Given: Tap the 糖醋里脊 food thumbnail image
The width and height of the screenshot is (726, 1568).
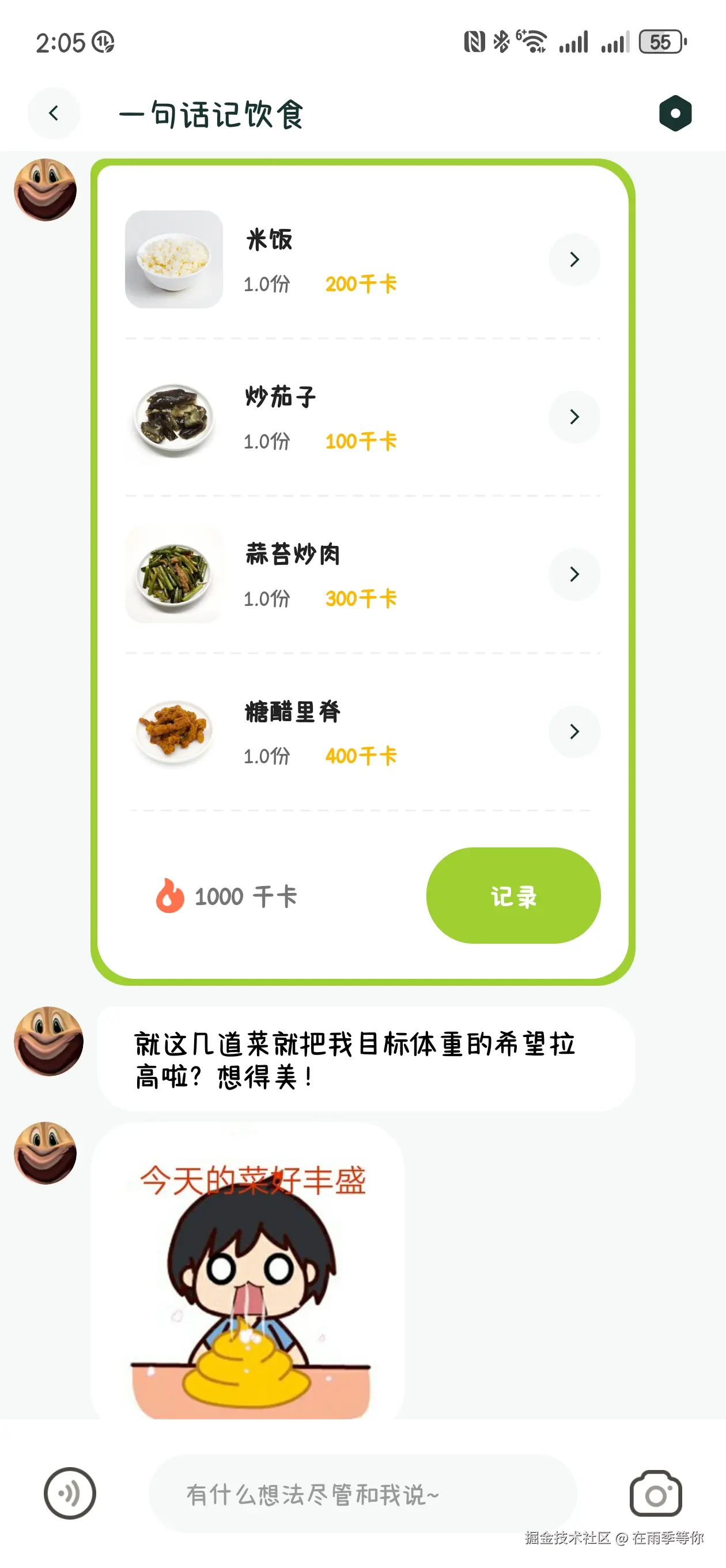Looking at the screenshot, I should click(x=173, y=732).
